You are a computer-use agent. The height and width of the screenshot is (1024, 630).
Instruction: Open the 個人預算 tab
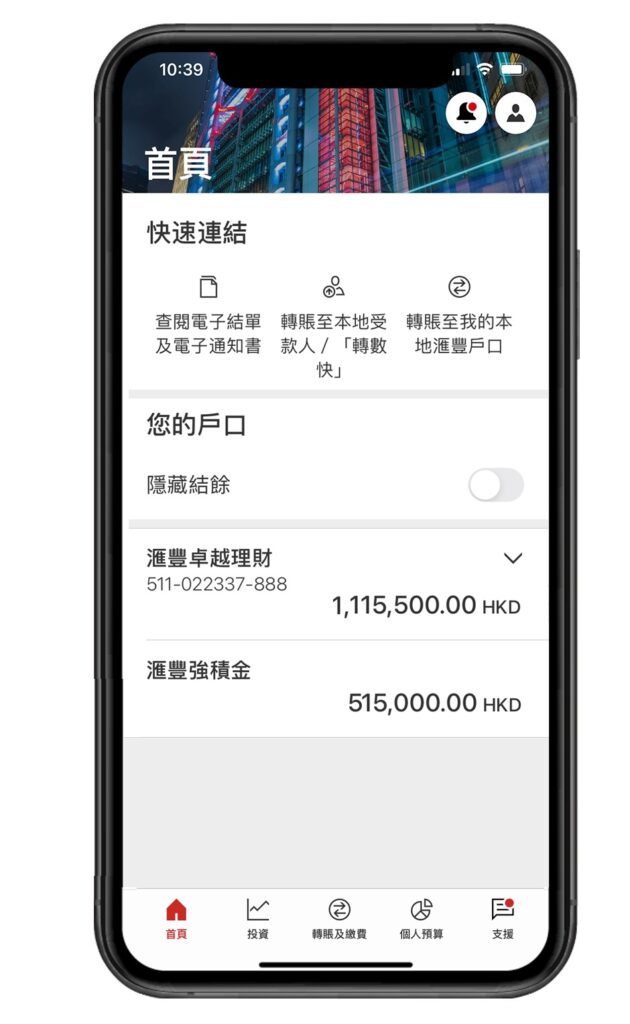(421, 919)
